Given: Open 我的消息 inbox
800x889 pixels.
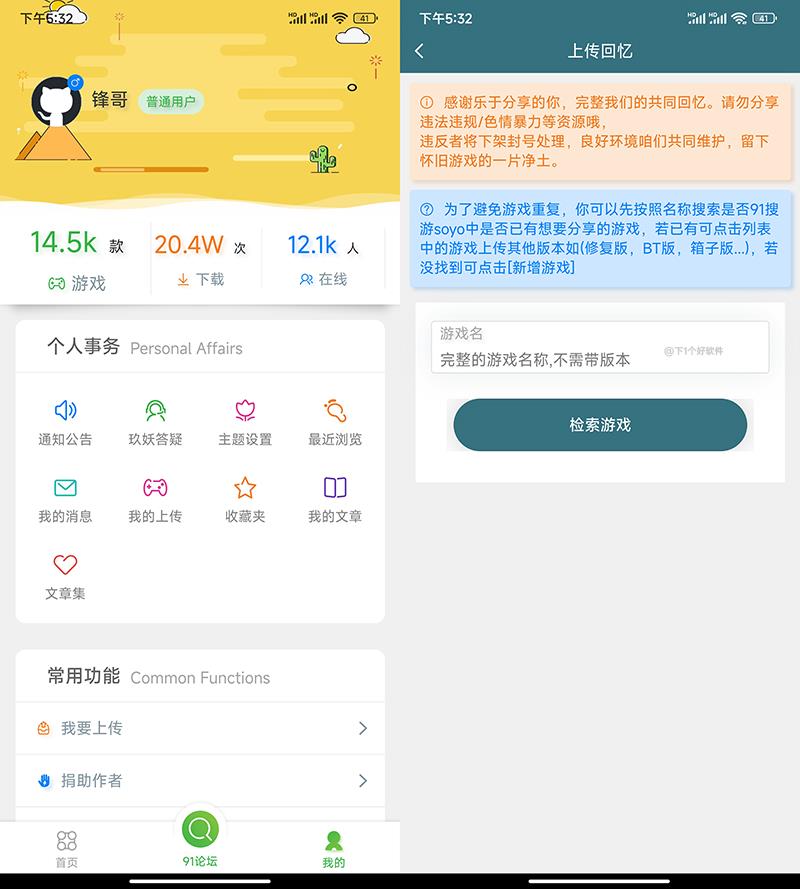Looking at the screenshot, I should tap(65, 498).
